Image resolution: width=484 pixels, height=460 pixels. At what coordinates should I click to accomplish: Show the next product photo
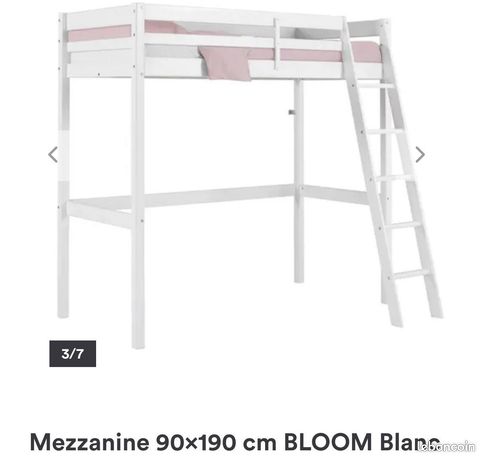(420, 155)
